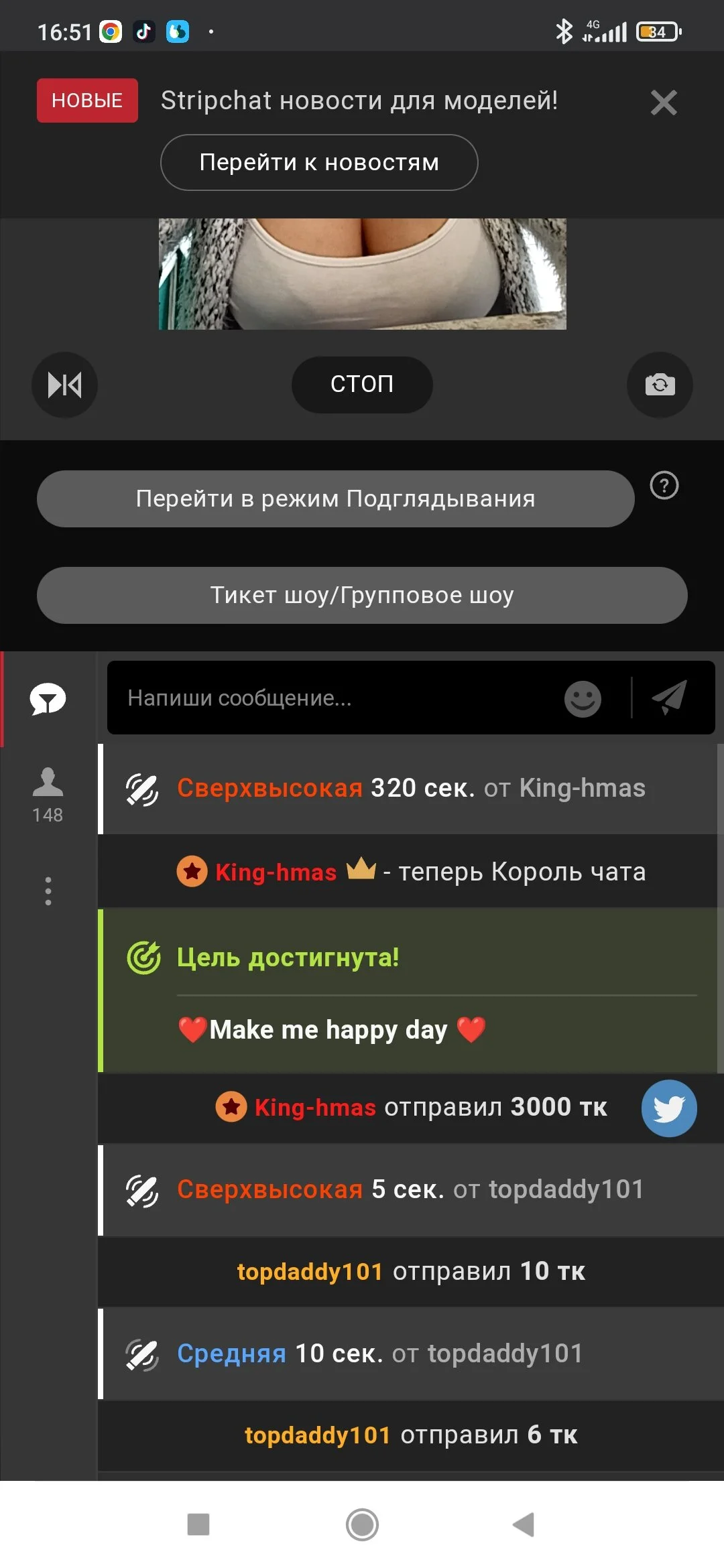
Task: Open the three-dot more options
Action: tap(48, 891)
